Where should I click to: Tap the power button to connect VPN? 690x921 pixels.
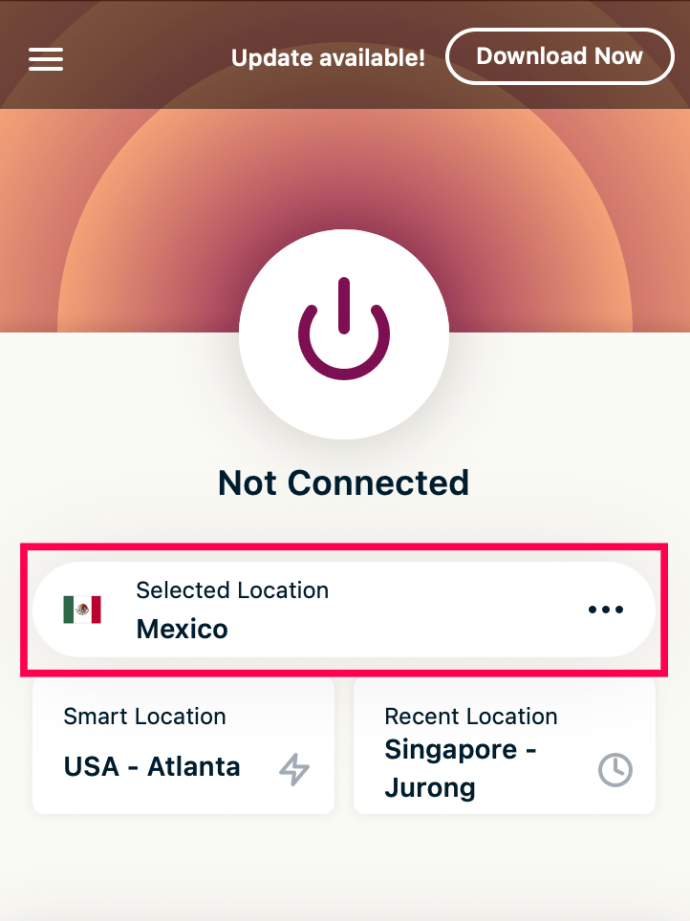(x=344, y=334)
